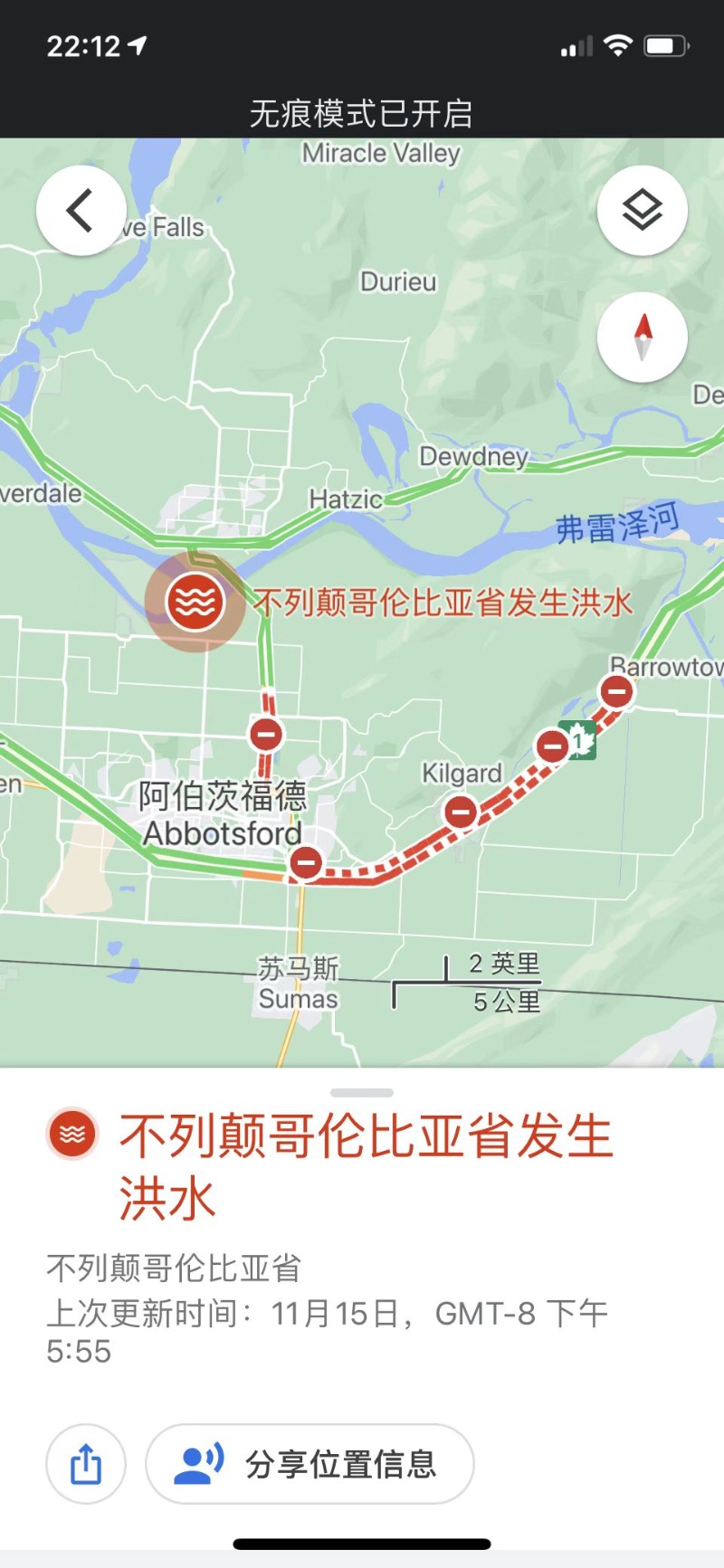Share this flood alert via share icon
Image resolution: width=724 pixels, height=1568 pixels.
click(x=86, y=1464)
